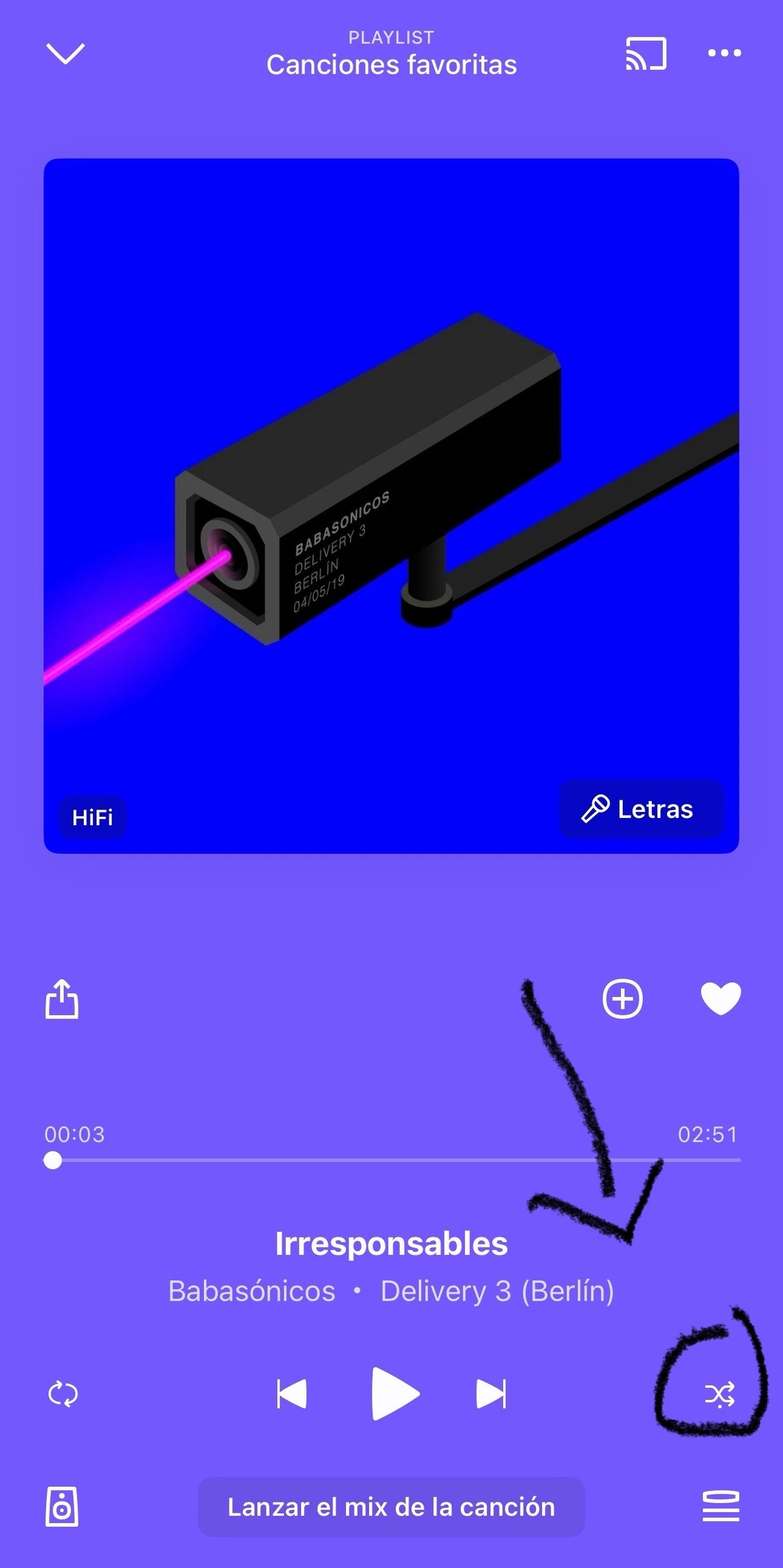Viewport: 783px width, 1568px height.
Task: Share the current song
Action: [x=62, y=999]
